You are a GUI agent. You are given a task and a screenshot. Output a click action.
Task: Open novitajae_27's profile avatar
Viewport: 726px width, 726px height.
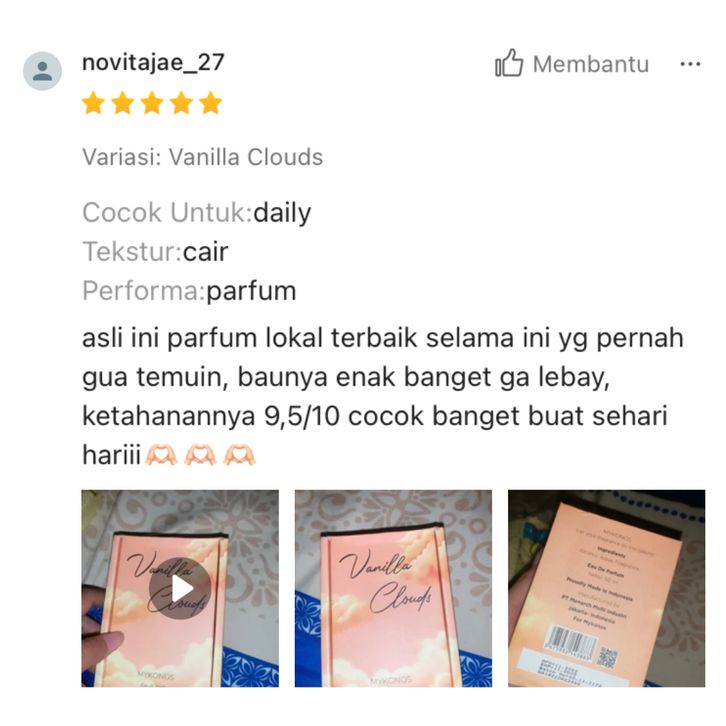coord(43,70)
